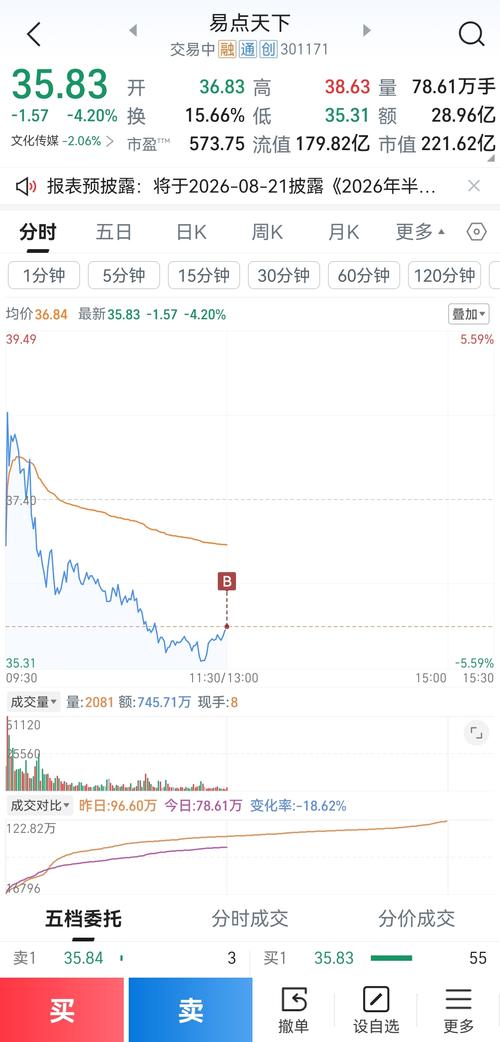Choose the 5分钟 interval chip
500x1042 pixels.
(x=124, y=275)
